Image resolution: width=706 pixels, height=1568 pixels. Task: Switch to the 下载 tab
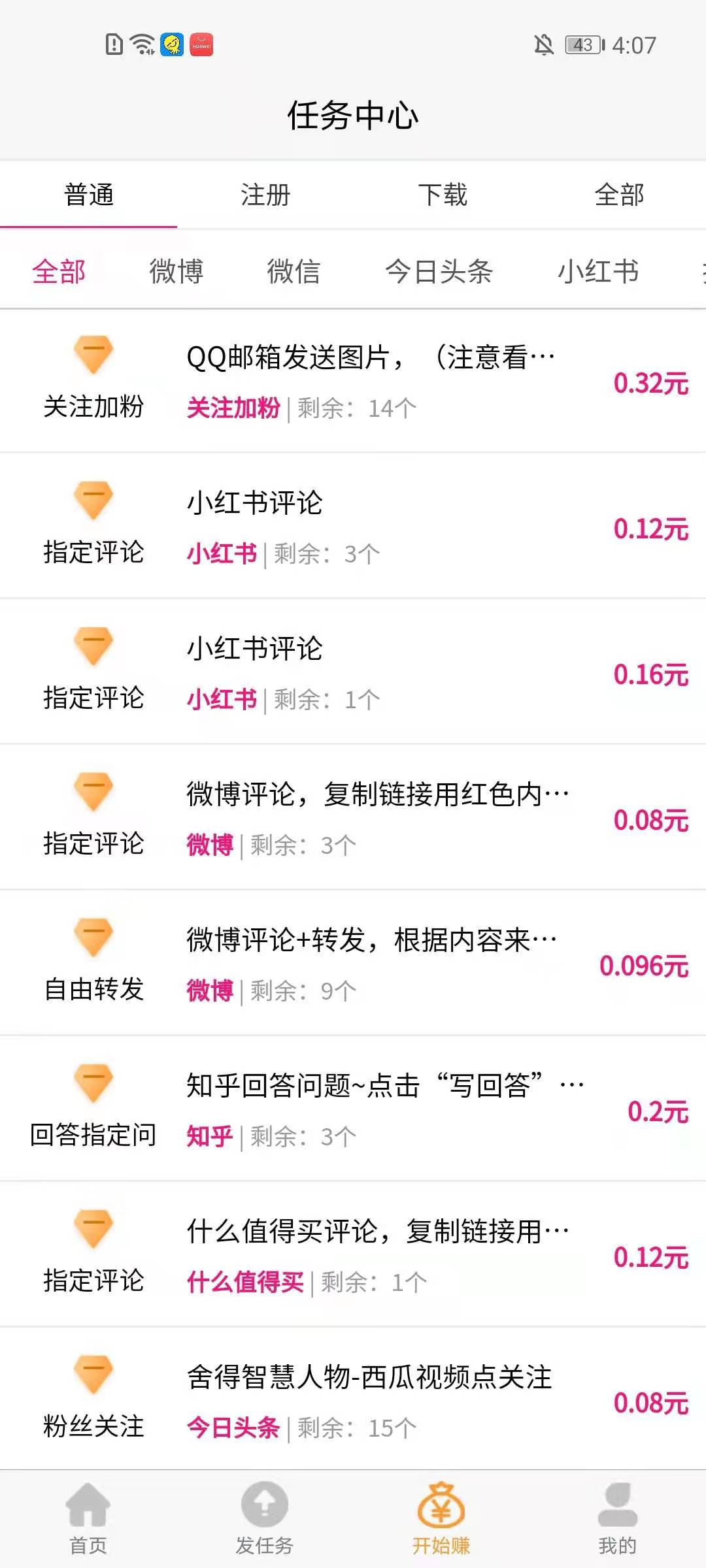coord(442,195)
